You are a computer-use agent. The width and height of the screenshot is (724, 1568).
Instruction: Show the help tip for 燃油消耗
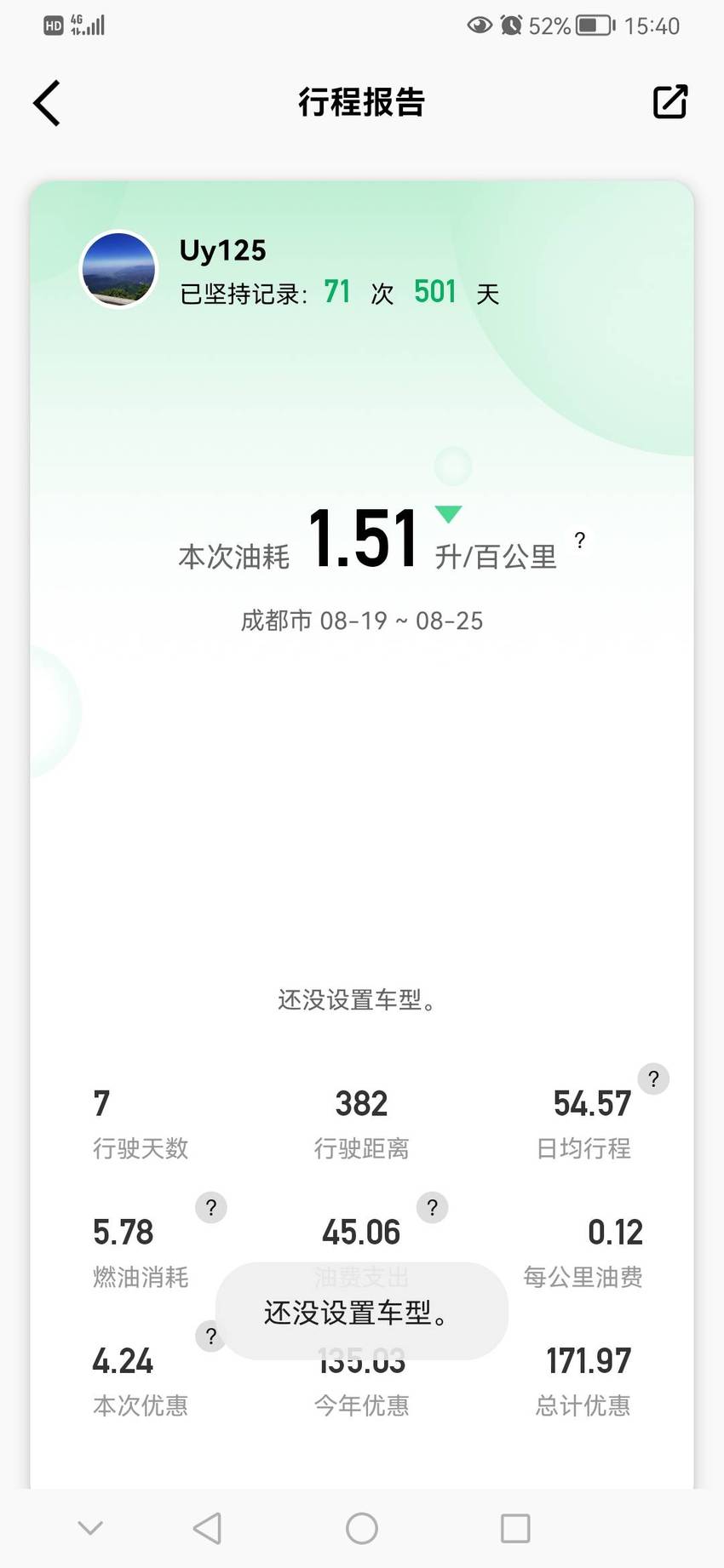coord(211,1207)
